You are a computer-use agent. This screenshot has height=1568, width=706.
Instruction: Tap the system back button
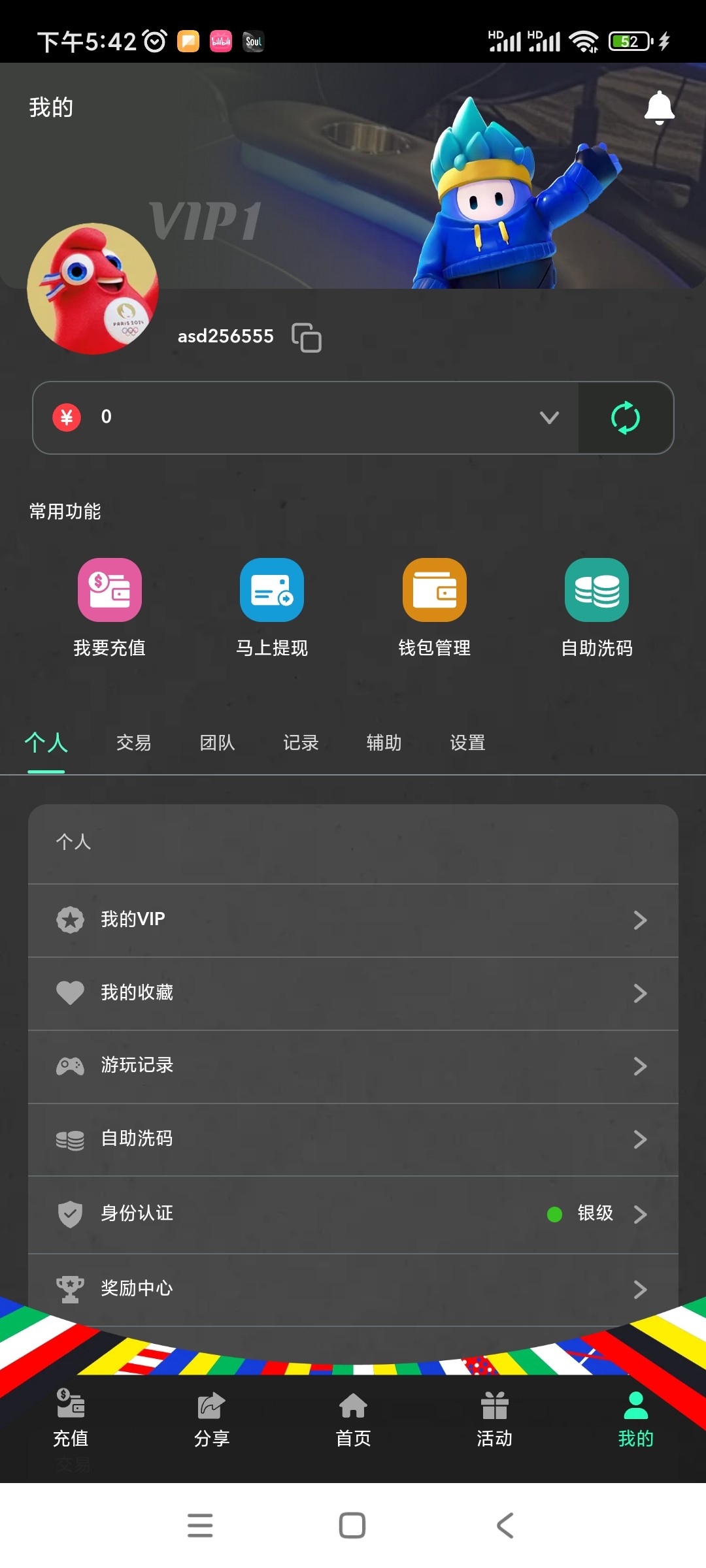pyautogui.click(x=505, y=1526)
